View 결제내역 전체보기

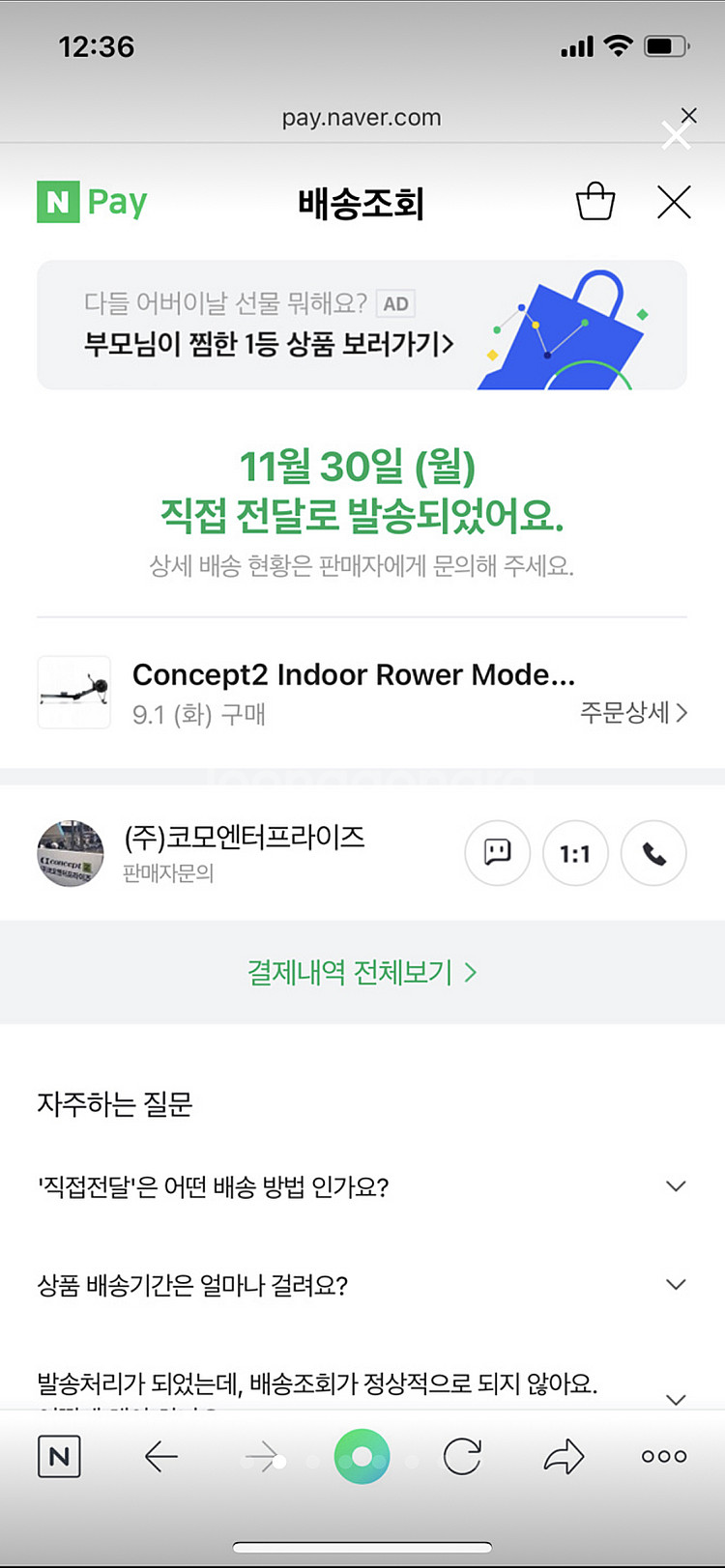coord(362,972)
